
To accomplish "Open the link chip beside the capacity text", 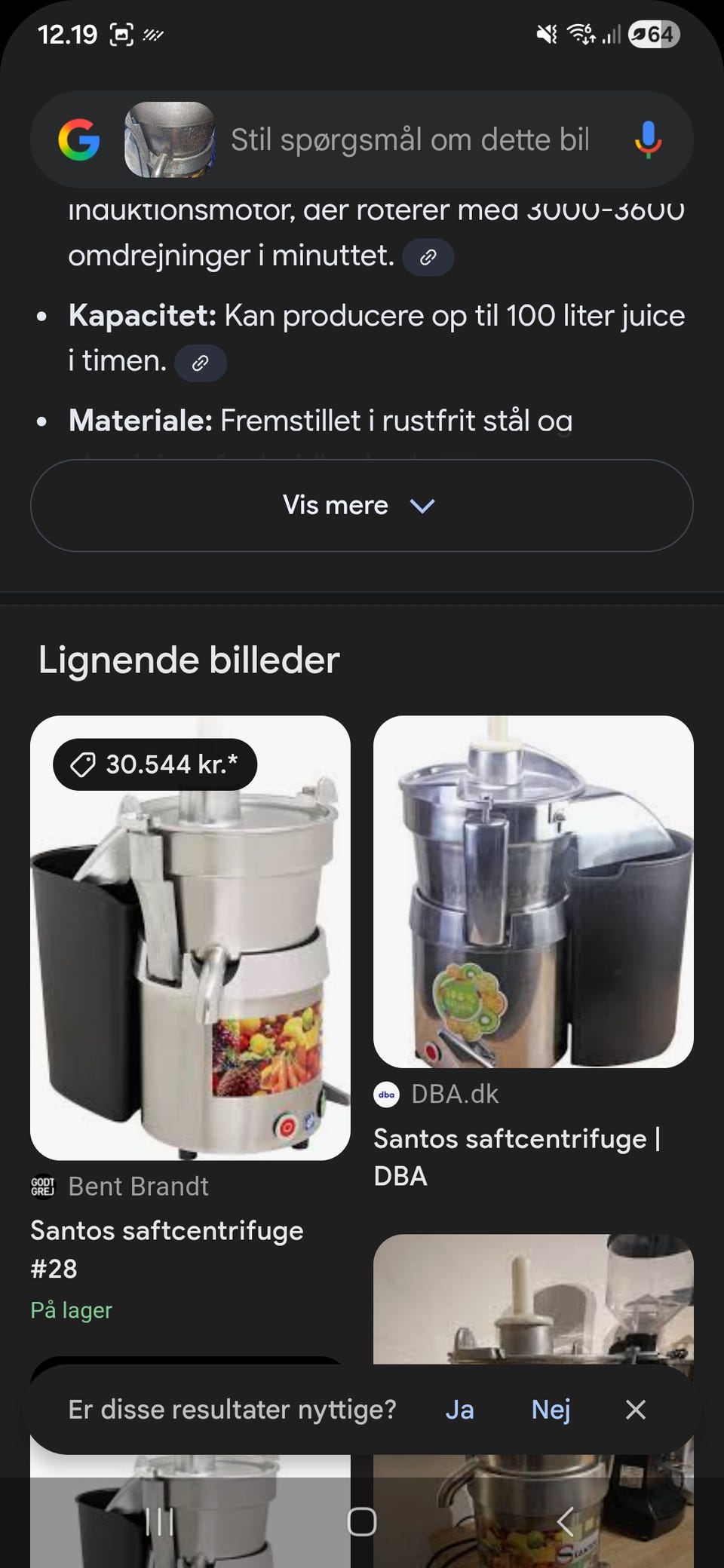I will pos(201,363).
